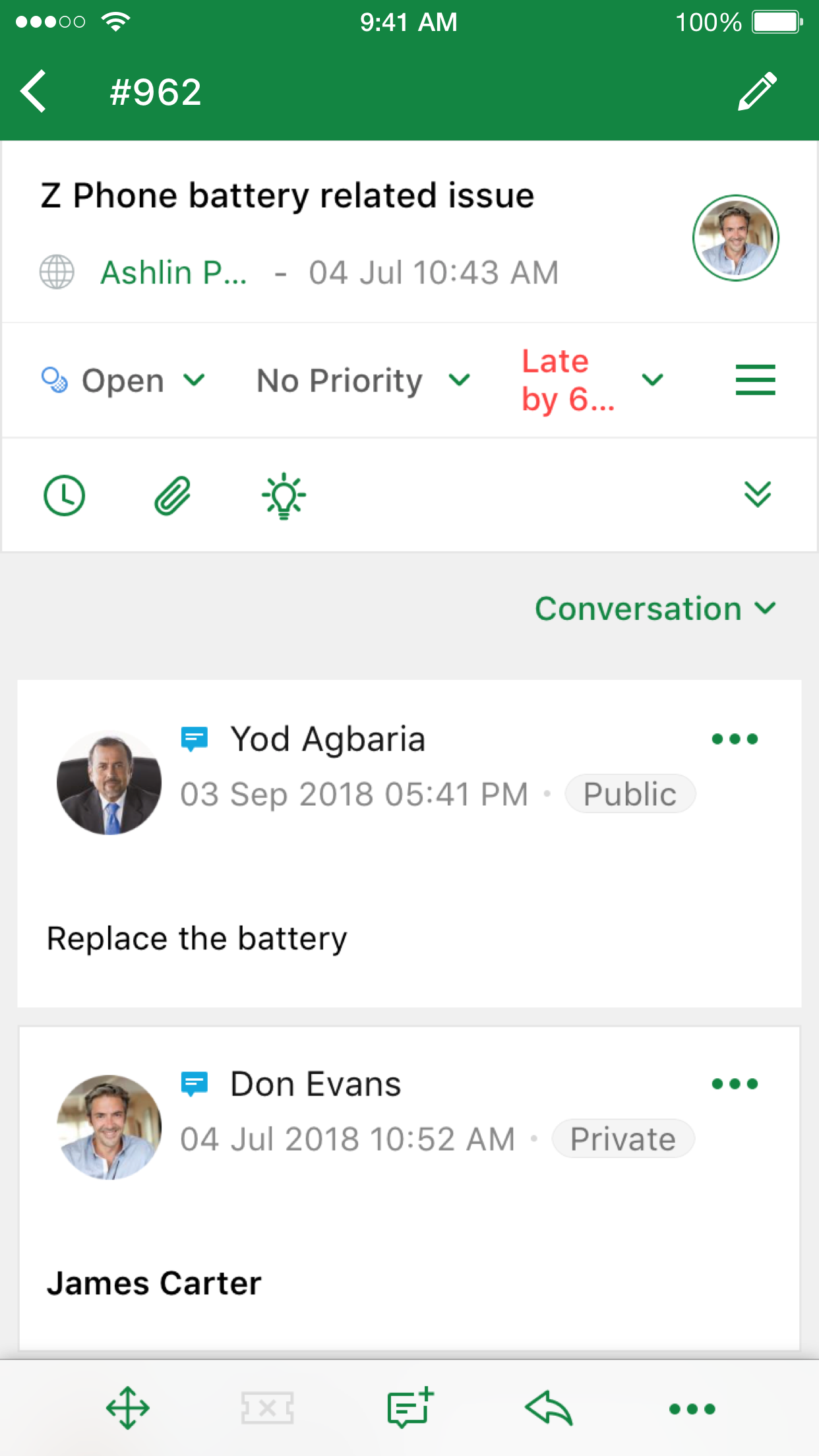Show suggestions via lightbulb icon
This screenshot has height=1456, width=819.
[284, 495]
